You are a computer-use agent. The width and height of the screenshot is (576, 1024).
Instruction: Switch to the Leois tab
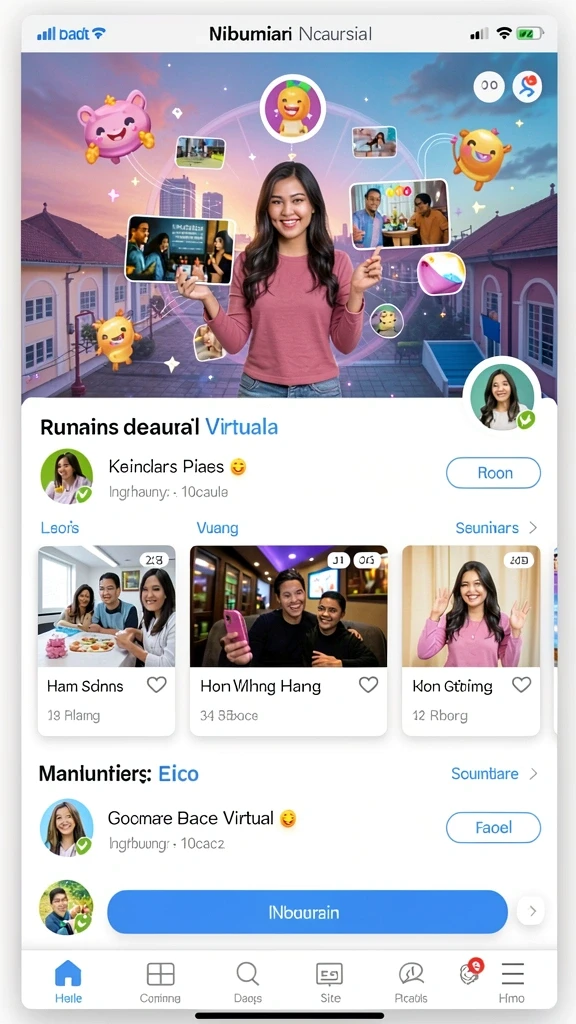[x=60, y=528]
